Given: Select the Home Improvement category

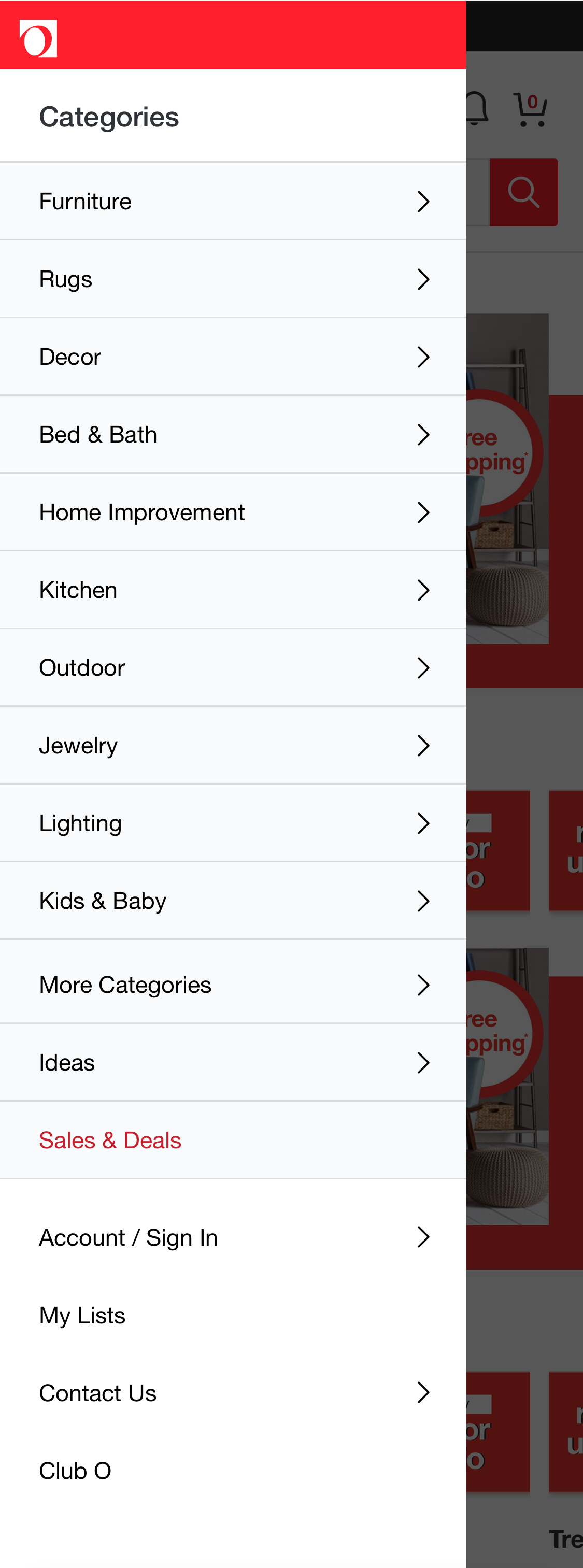Looking at the screenshot, I should point(142,512).
